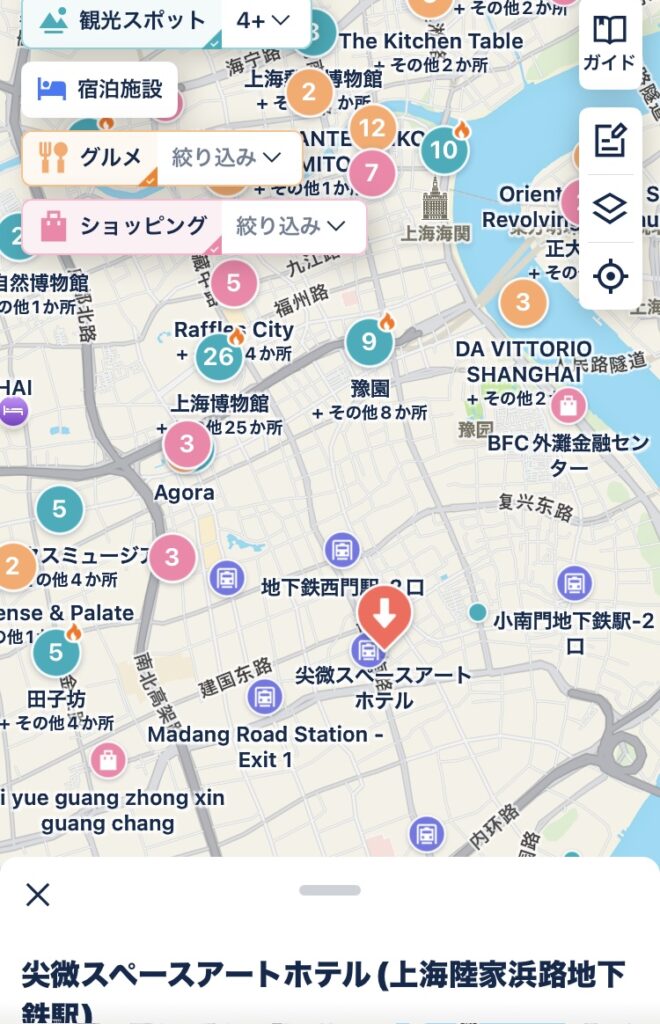Tap the cluster marker 9 above 豫園
Image resolution: width=660 pixels, height=1024 pixels.
(x=369, y=343)
